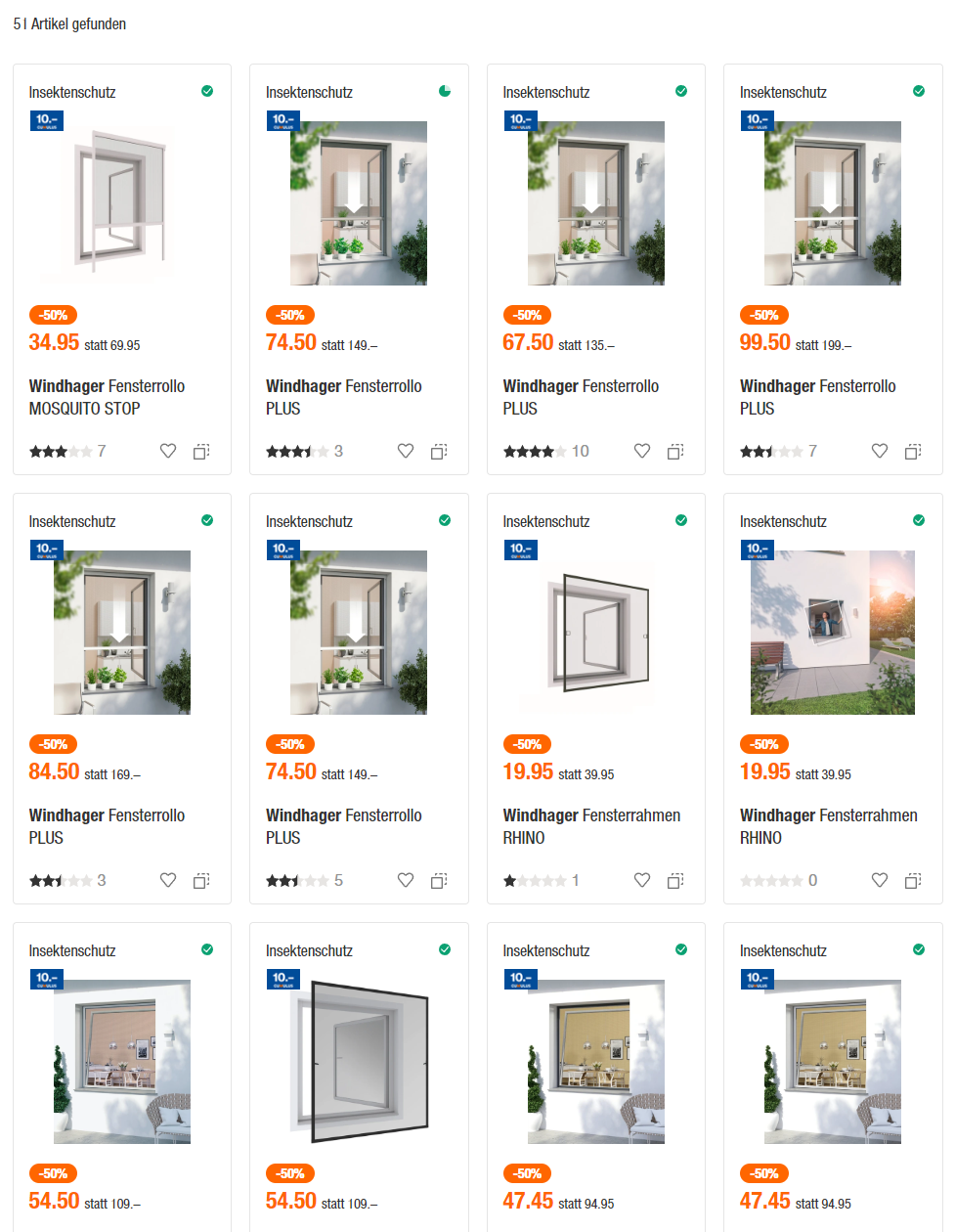Image resolution: width=955 pixels, height=1232 pixels.
Task: Heart the Fensterrollo PLUS for 99.50
Action: 880,451
